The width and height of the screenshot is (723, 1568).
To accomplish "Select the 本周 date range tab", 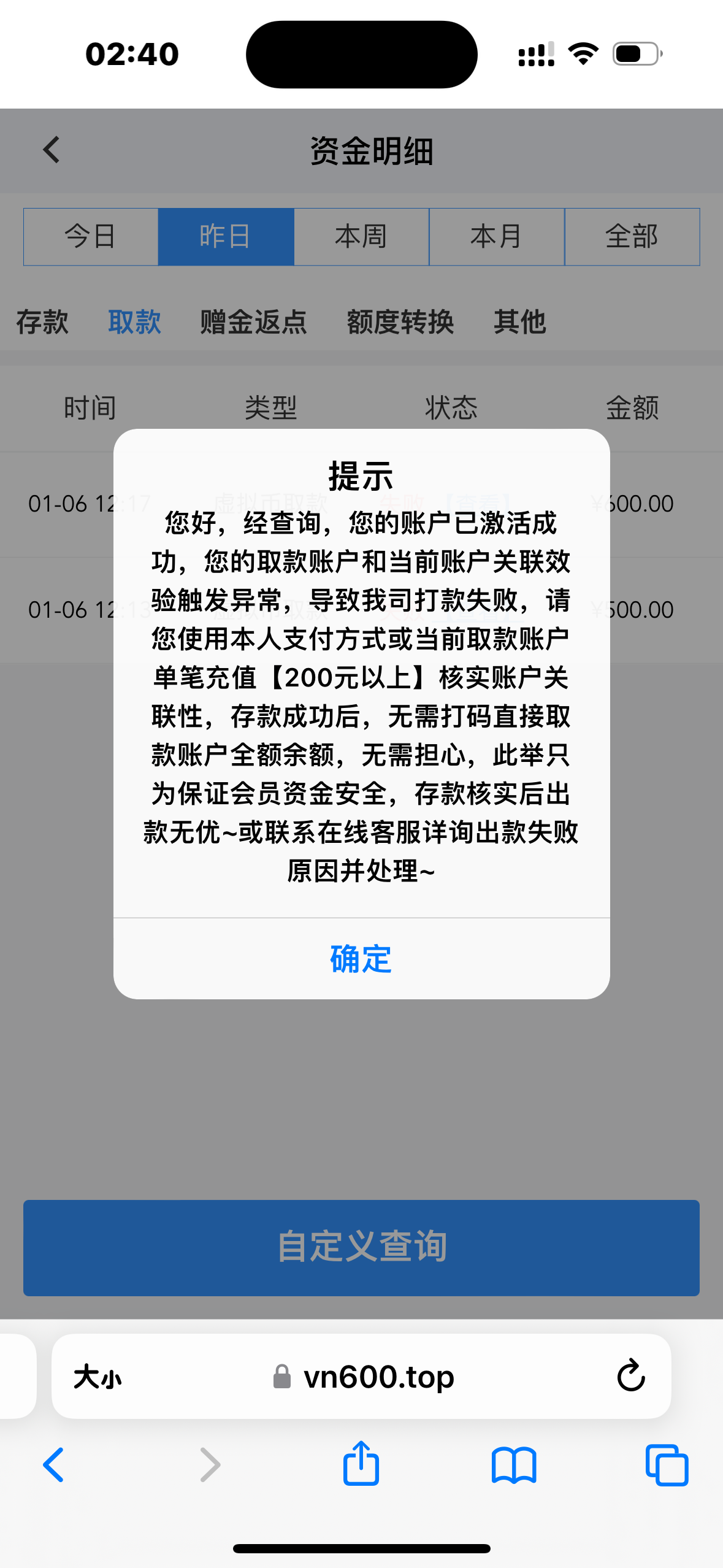I will (x=361, y=237).
